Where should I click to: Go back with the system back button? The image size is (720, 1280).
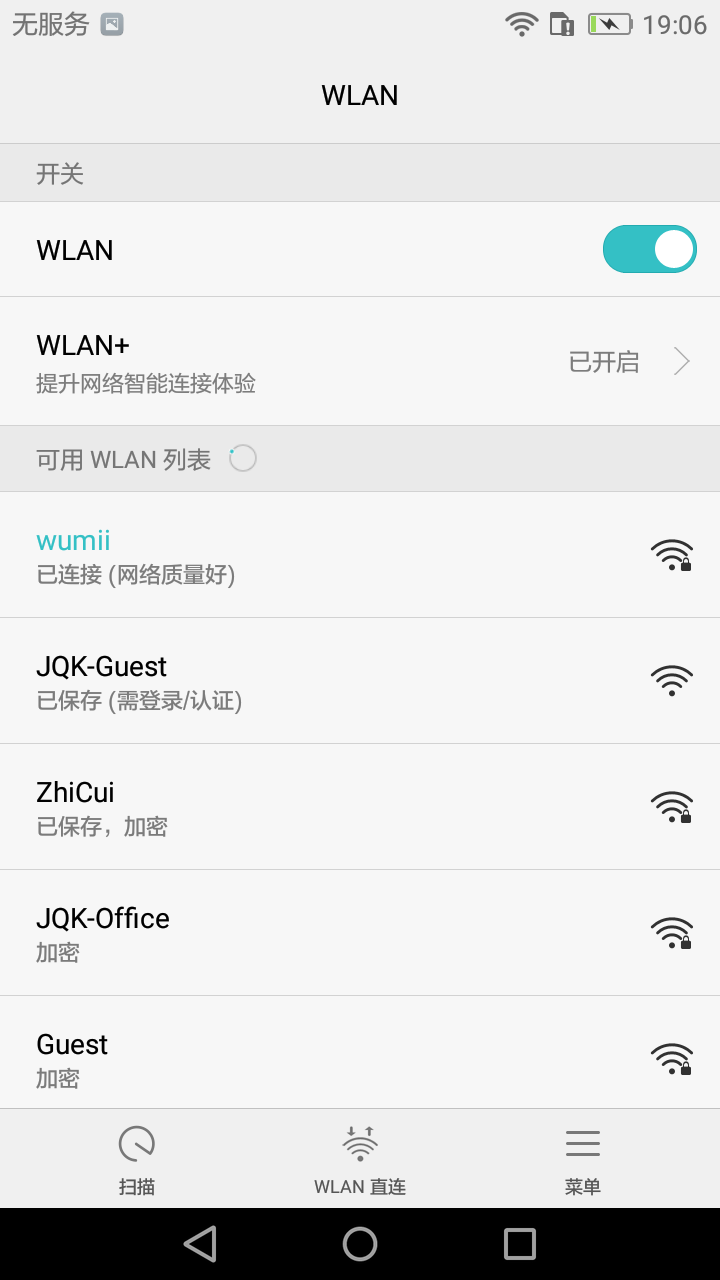click(x=200, y=1244)
